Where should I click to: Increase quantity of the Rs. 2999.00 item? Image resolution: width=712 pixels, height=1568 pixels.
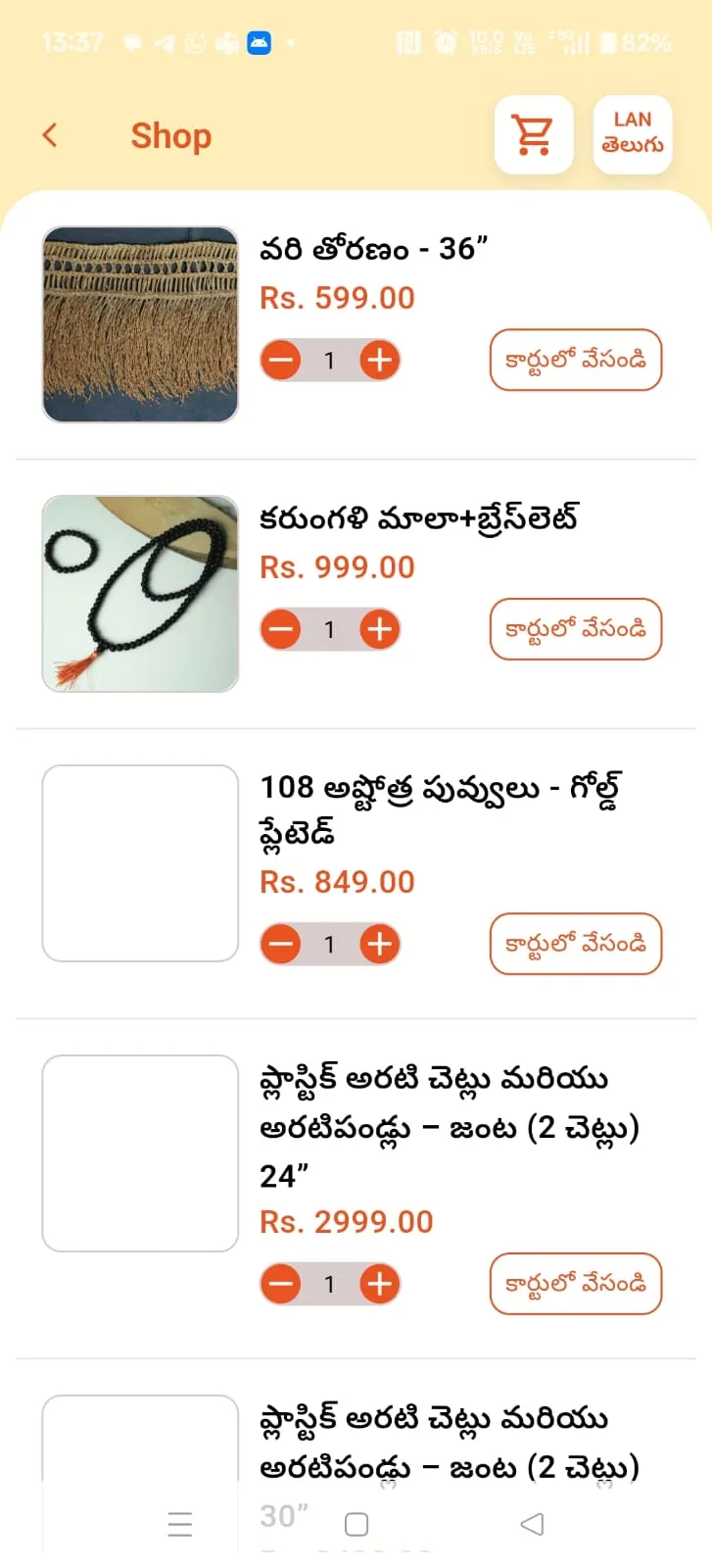pyautogui.click(x=380, y=1284)
